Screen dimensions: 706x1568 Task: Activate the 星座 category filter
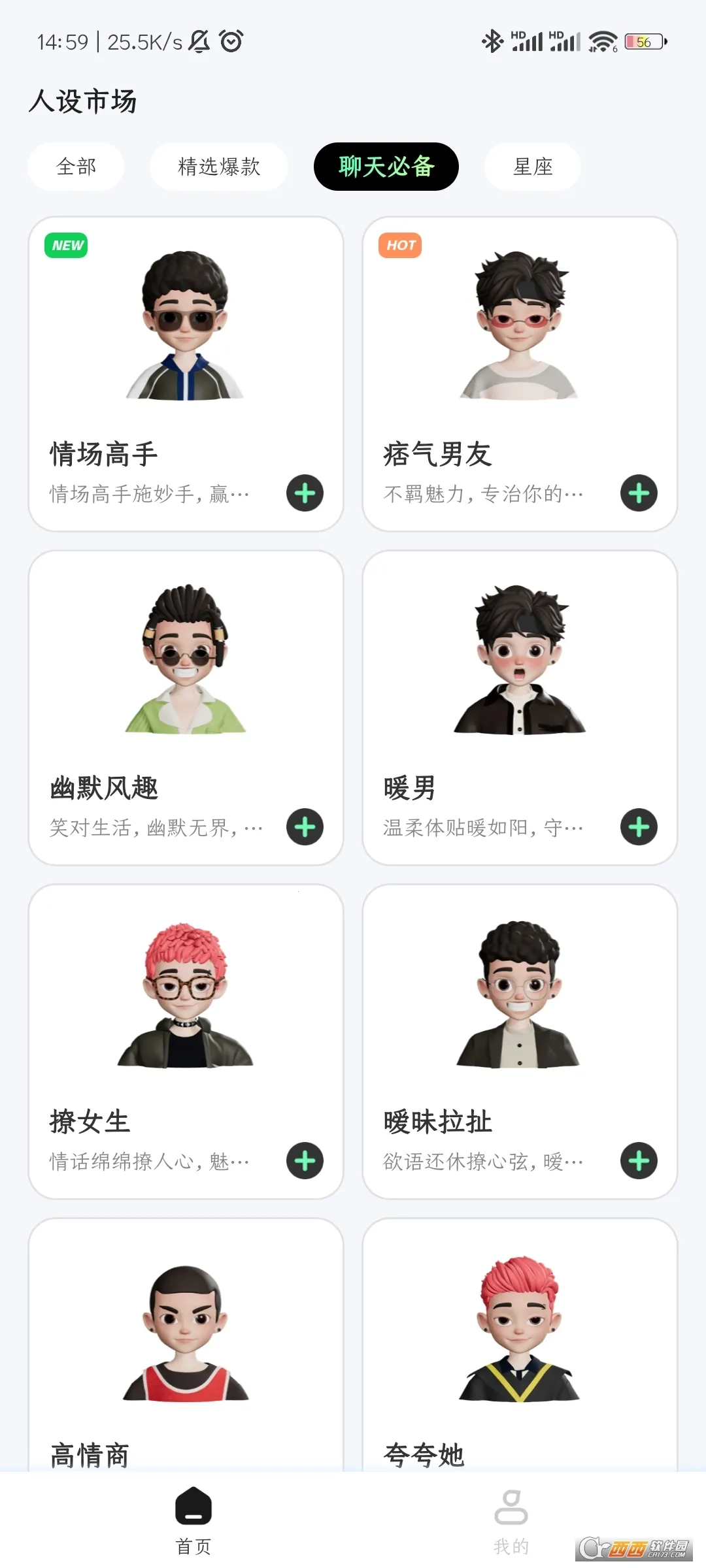coord(531,167)
